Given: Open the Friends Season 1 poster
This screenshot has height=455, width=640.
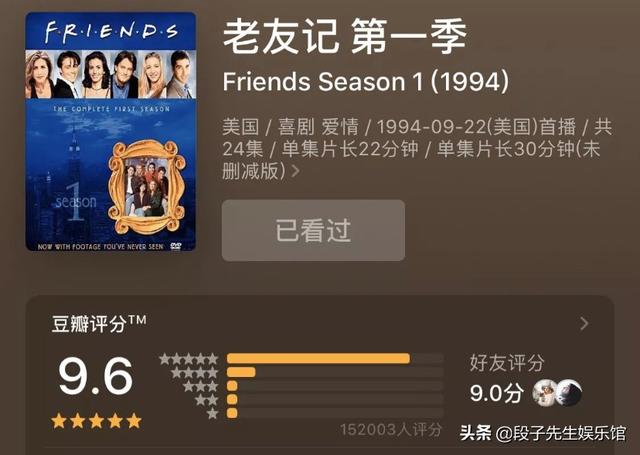Looking at the screenshot, I should (110, 131).
